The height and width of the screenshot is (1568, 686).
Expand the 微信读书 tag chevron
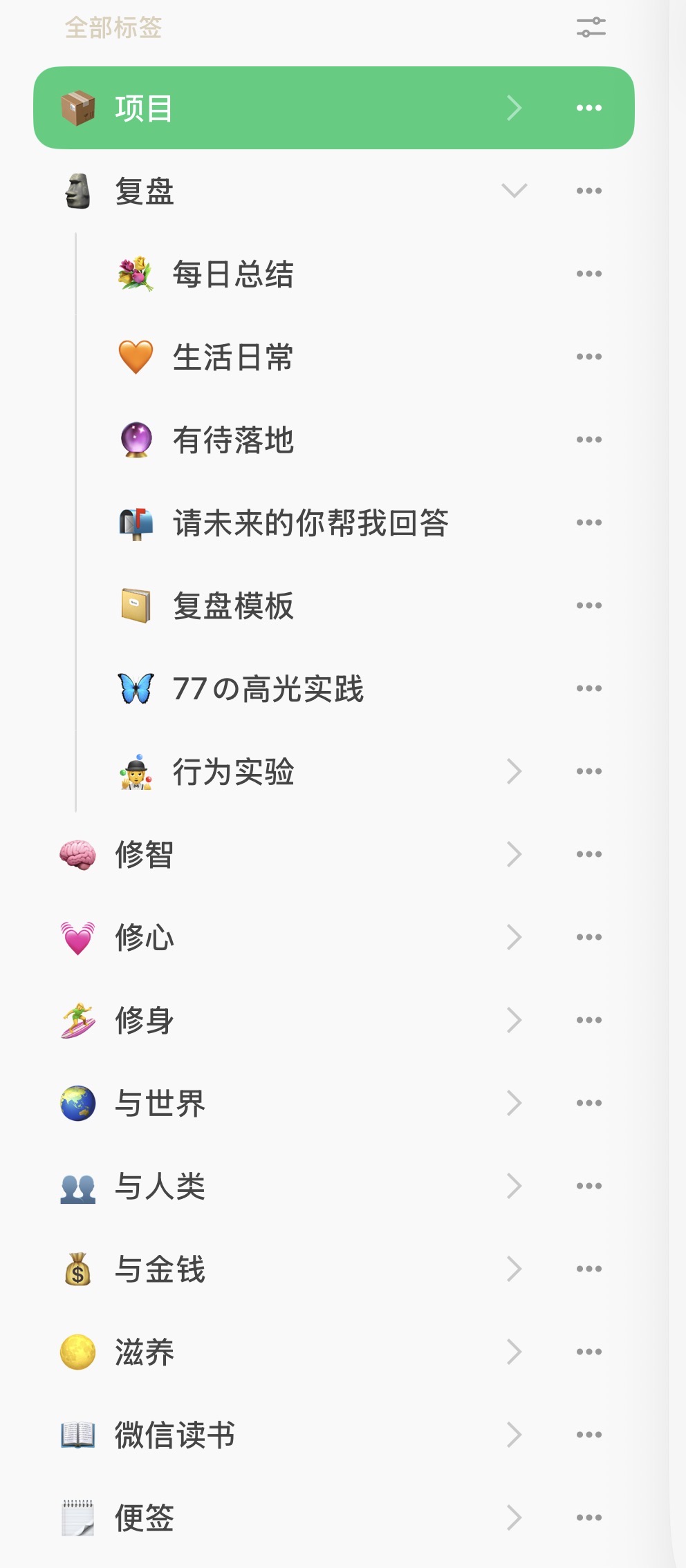(514, 1435)
